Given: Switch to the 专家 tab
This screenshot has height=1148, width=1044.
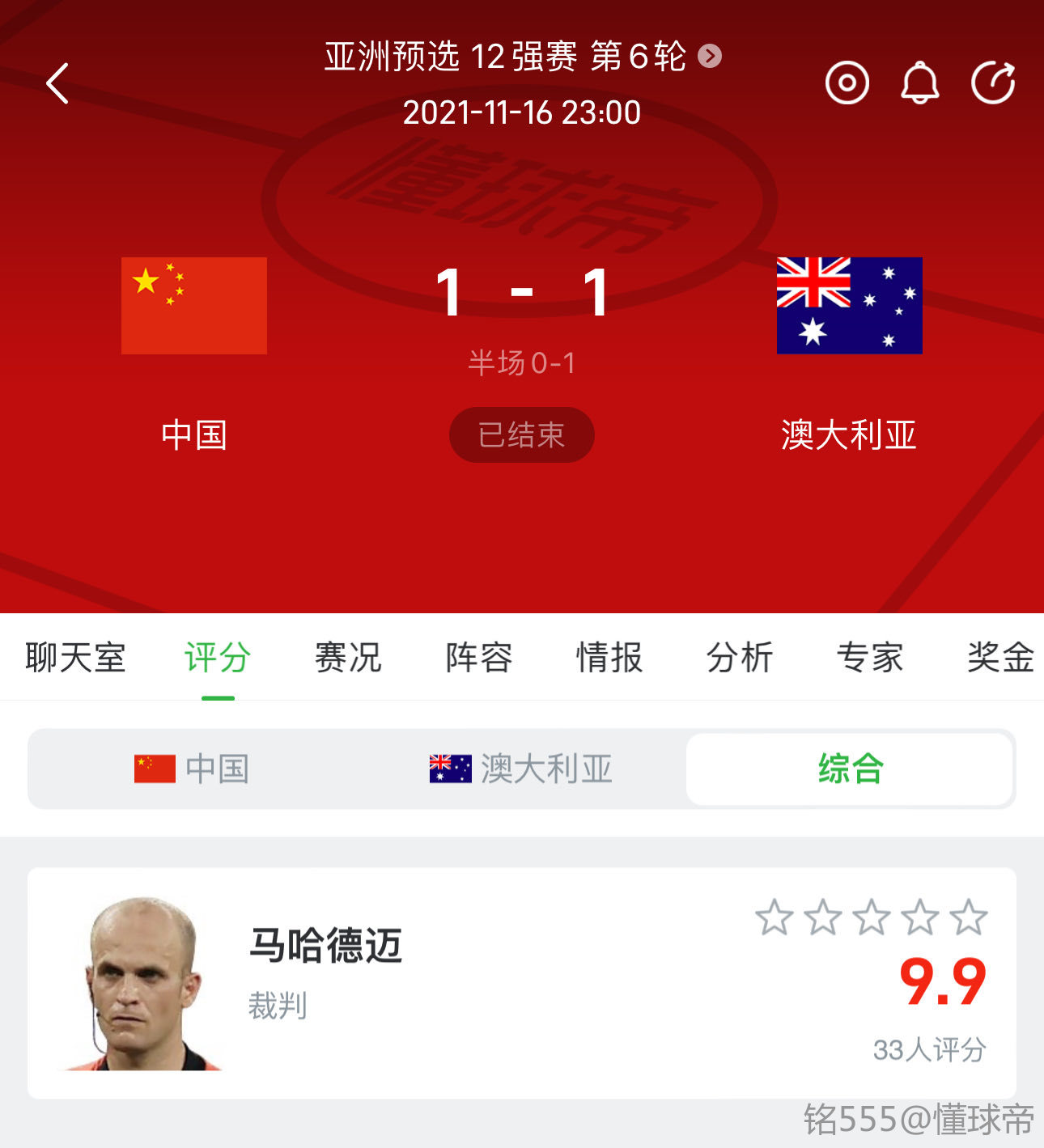Looking at the screenshot, I should point(869,657).
